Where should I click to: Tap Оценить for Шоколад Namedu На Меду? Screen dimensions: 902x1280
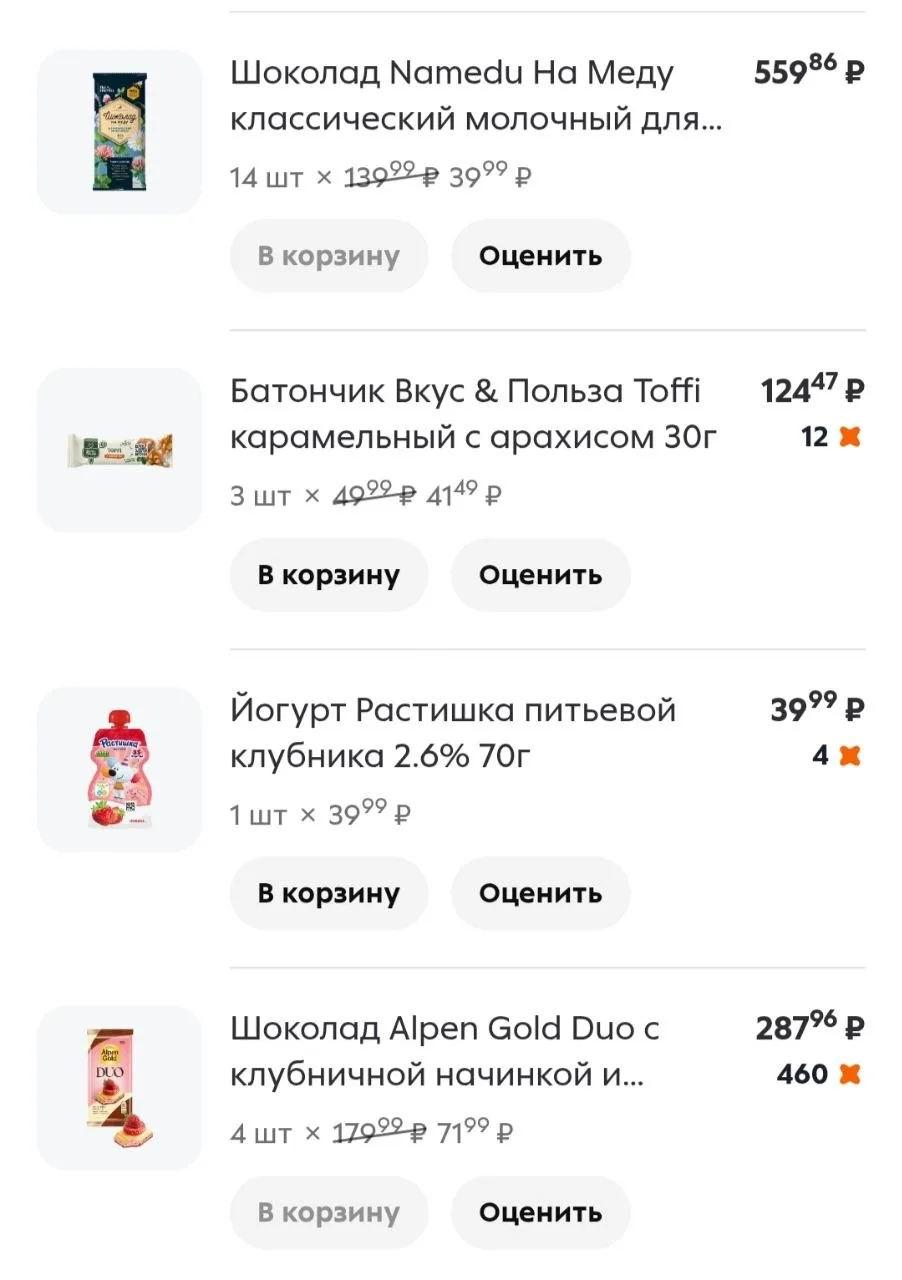click(x=540, y=256)
